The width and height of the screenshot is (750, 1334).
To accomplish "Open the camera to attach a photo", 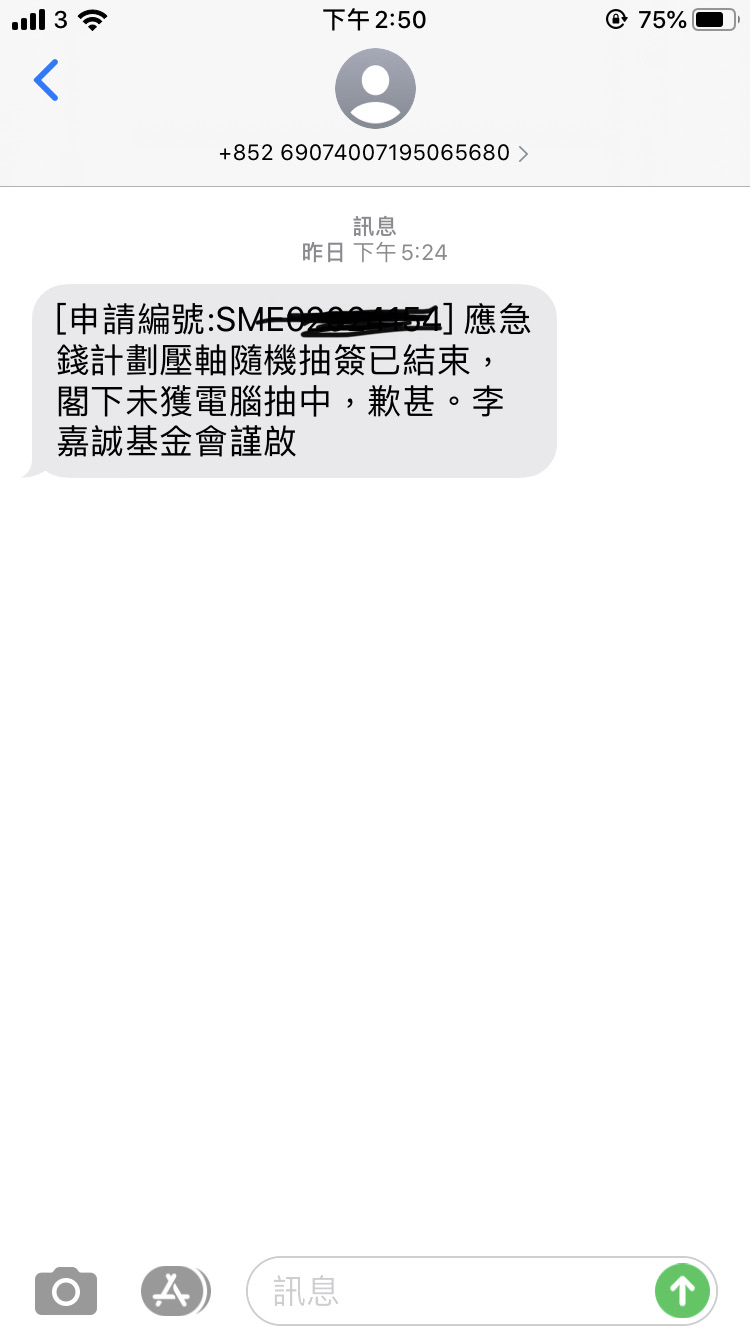I will tap(66, 1291).
